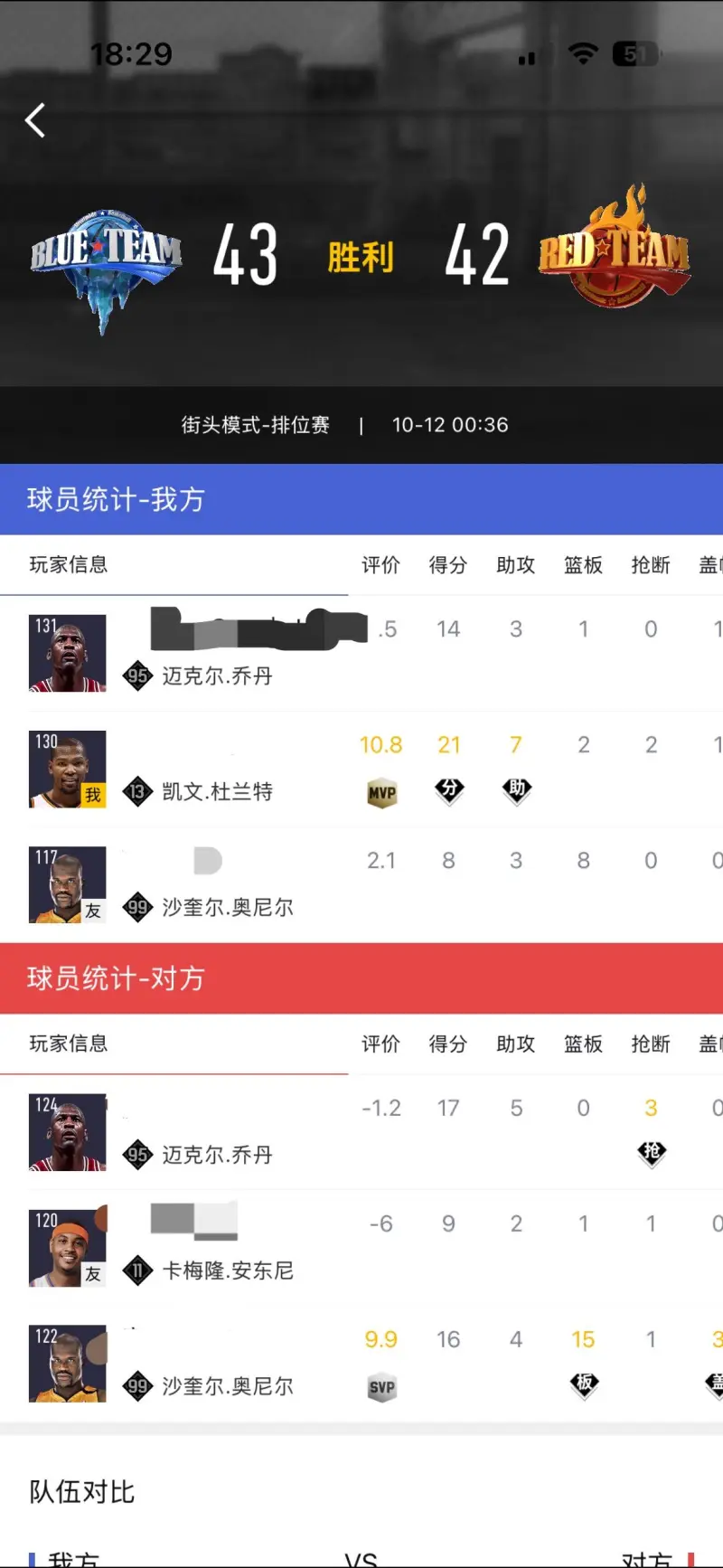The image size is (723, 1568).
Task: Go back using the top arrow
Action: tap(35, 120)
